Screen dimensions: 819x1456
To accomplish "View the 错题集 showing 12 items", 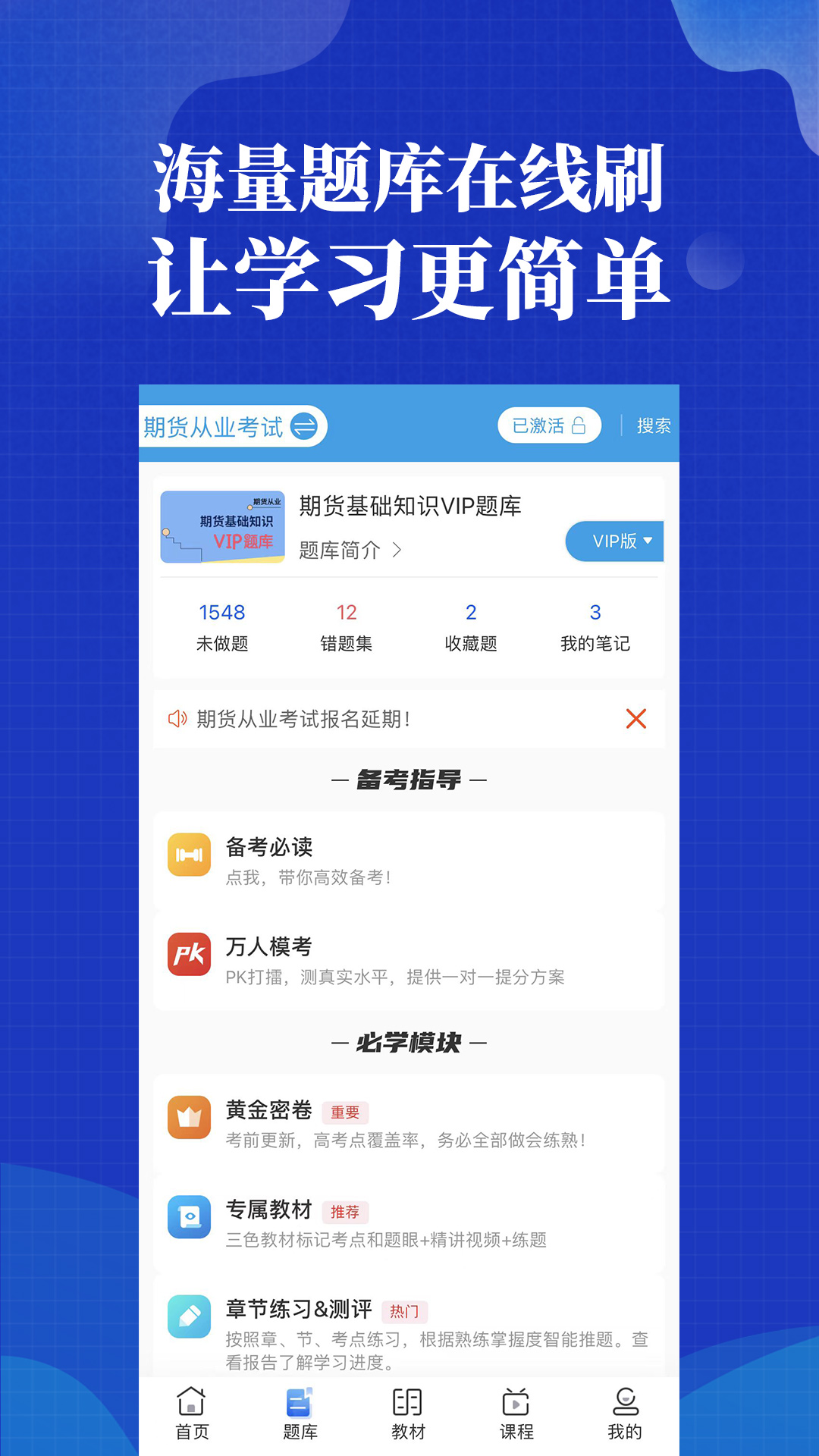I will [x=346, y=626].
